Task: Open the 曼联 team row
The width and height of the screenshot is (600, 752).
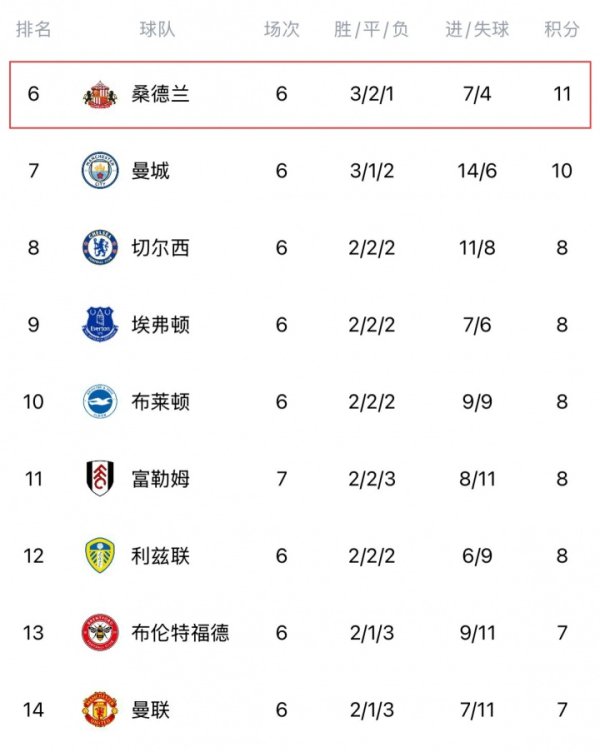Action: point(150,710)
